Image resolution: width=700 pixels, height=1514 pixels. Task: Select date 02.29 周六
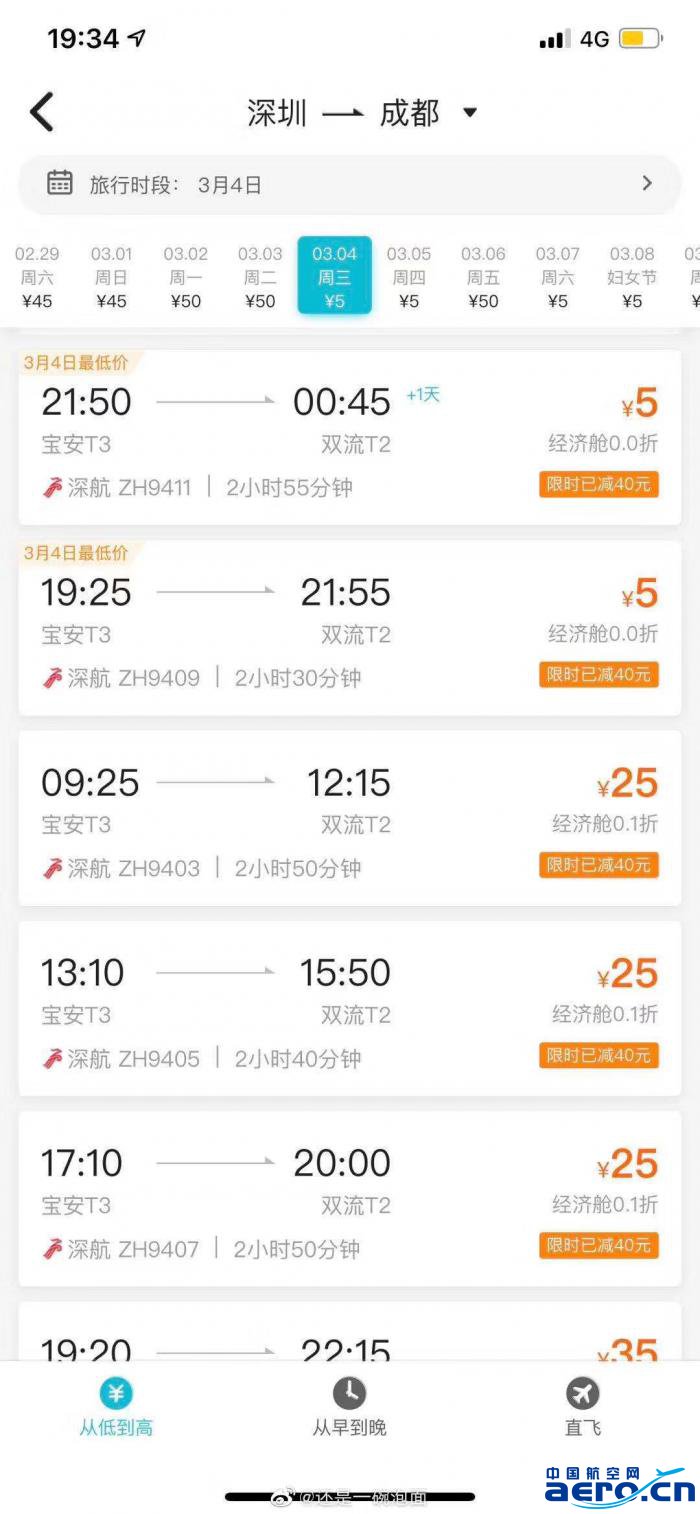click(37, 277)
